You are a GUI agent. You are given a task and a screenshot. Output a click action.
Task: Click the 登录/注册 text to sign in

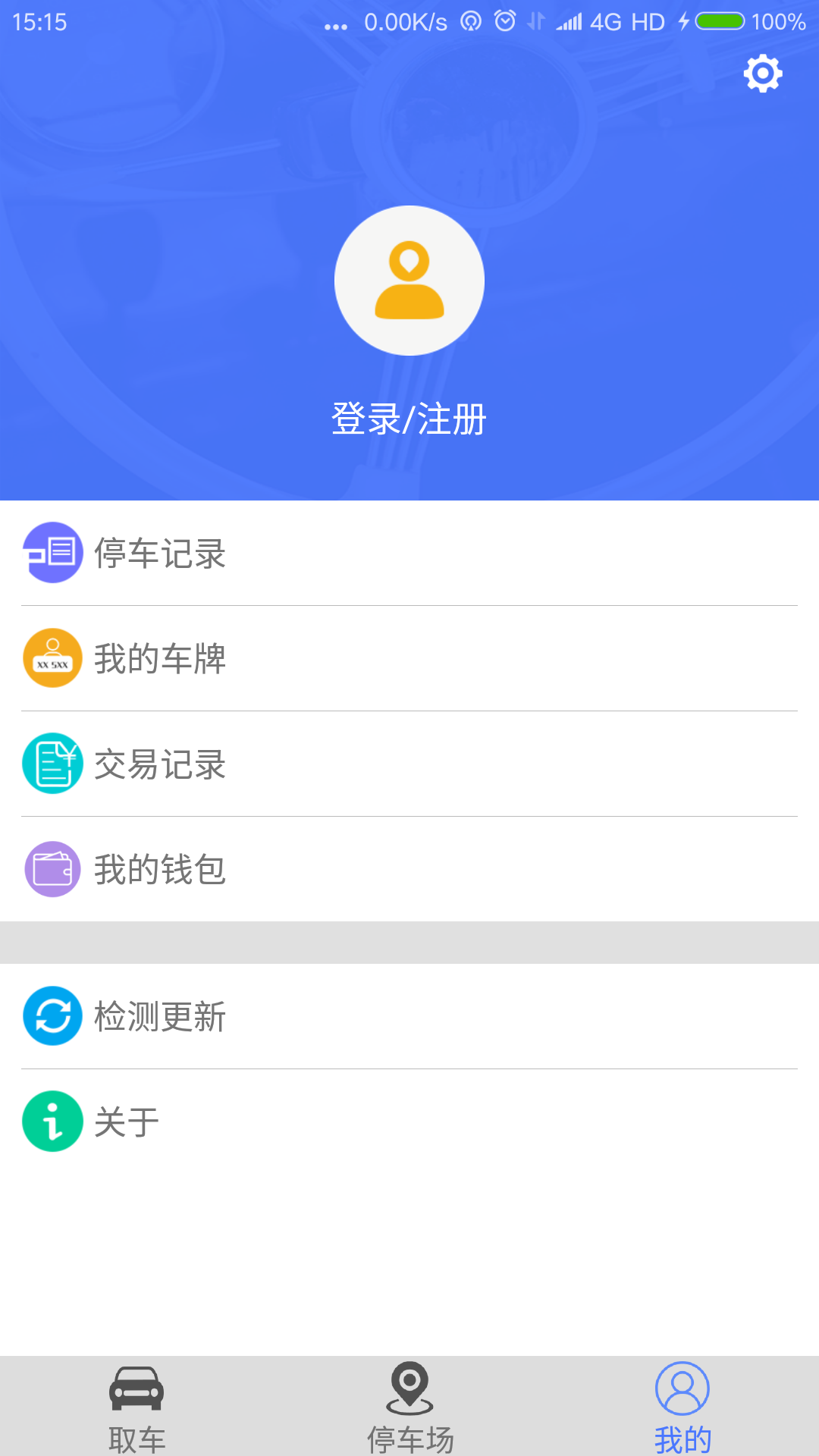click(409, 417)
